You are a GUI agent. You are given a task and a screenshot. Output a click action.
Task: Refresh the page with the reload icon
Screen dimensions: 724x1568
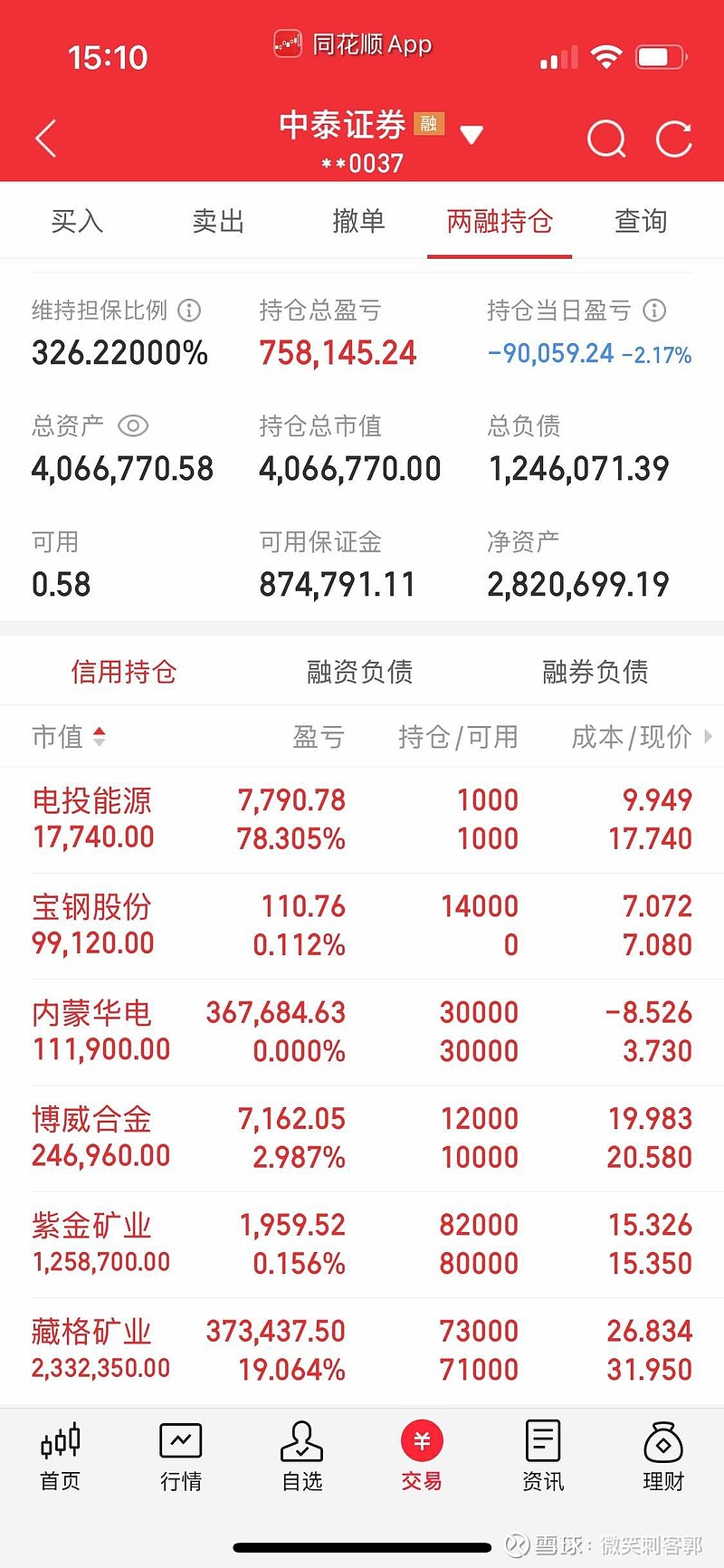[673, 139]
